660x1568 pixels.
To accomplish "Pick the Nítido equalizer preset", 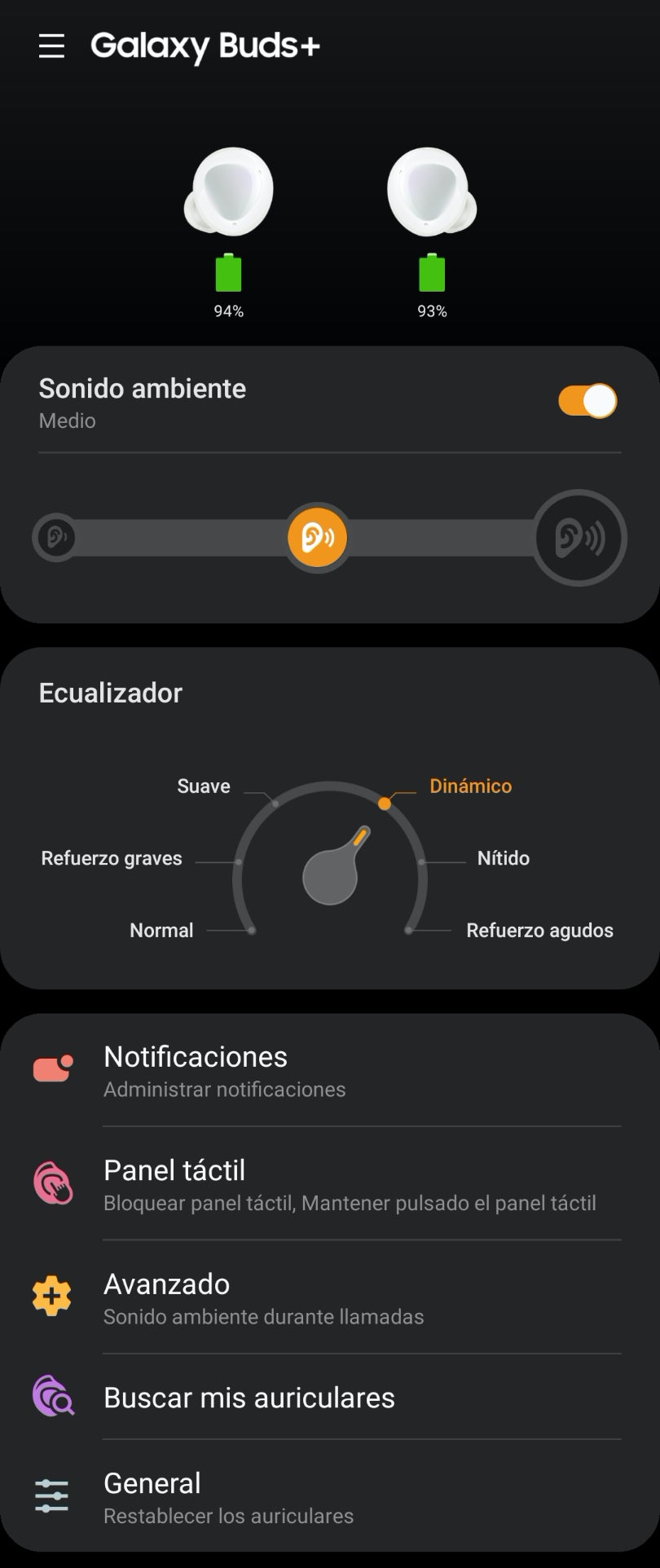I will pos(503,858).
